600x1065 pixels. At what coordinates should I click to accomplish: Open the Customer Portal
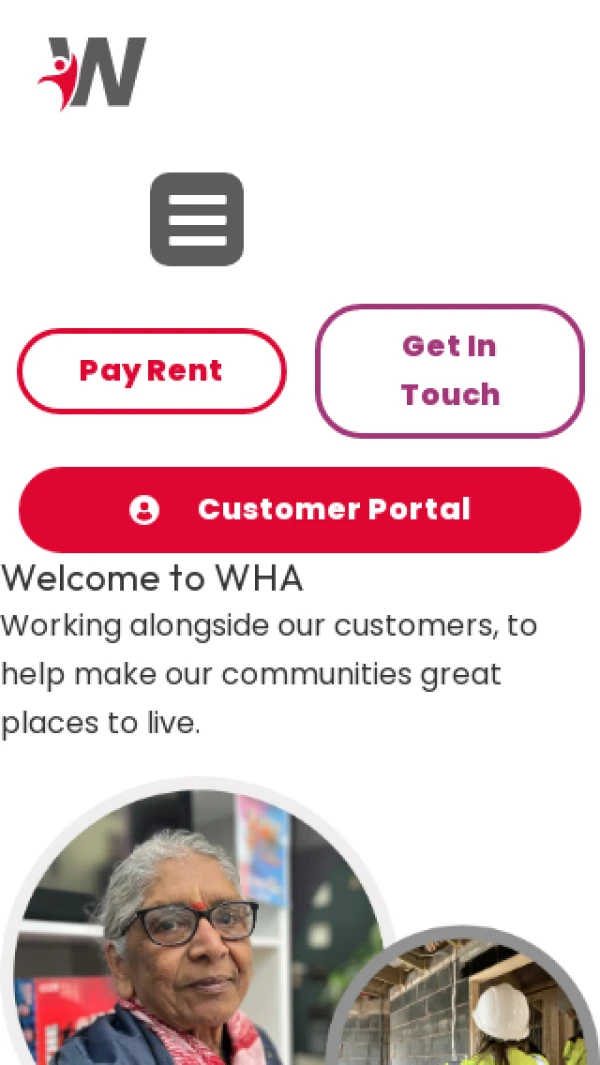(300, 509)
